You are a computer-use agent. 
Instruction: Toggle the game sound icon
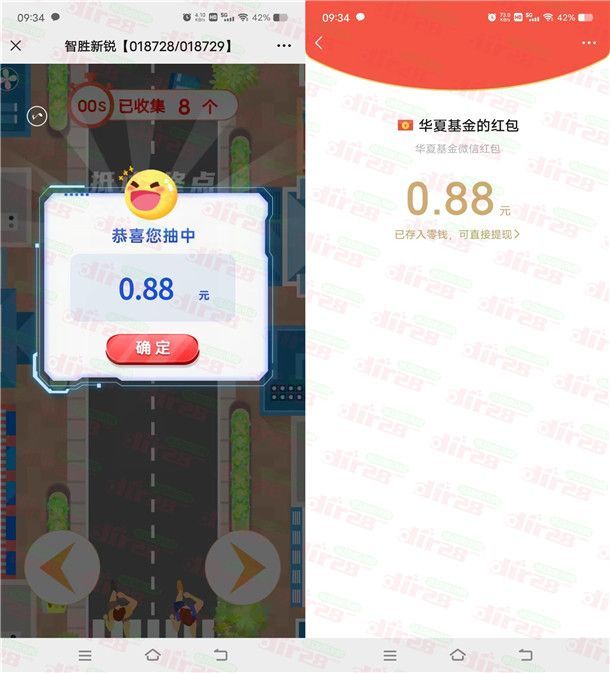35,116
